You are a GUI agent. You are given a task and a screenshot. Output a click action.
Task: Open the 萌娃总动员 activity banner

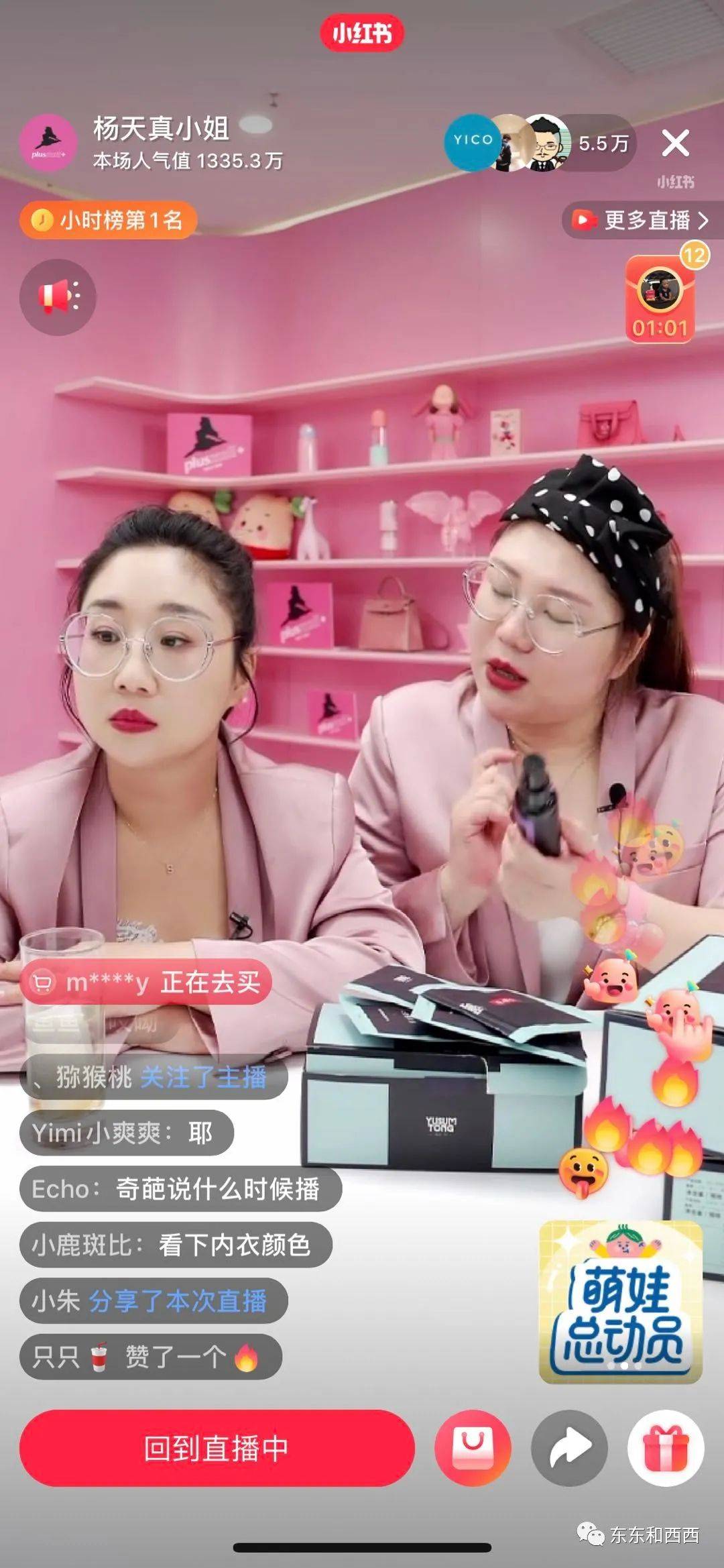point(621,1302)
